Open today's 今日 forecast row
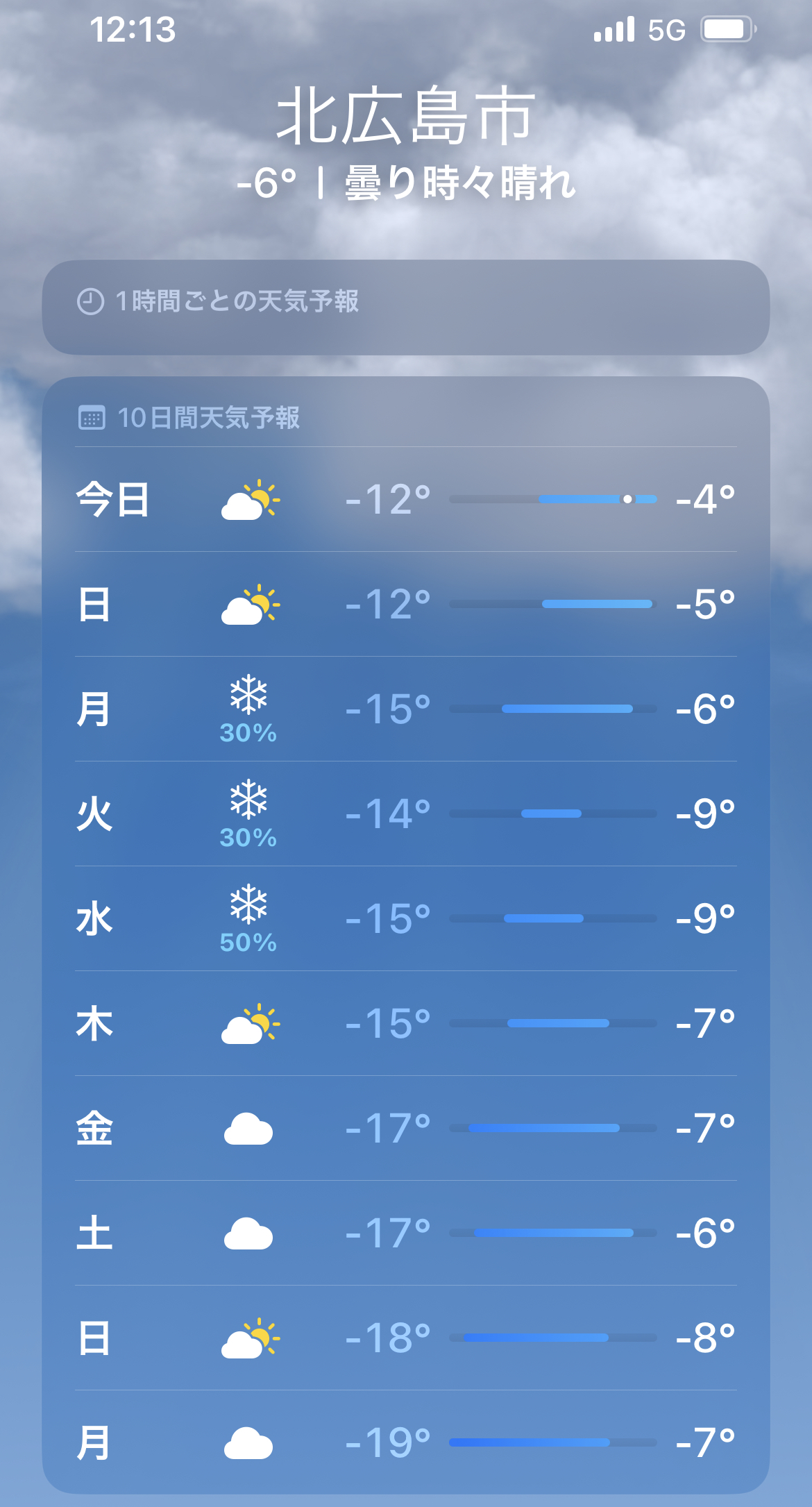The height and width of the screenshot is (1507, 812). 406,499
